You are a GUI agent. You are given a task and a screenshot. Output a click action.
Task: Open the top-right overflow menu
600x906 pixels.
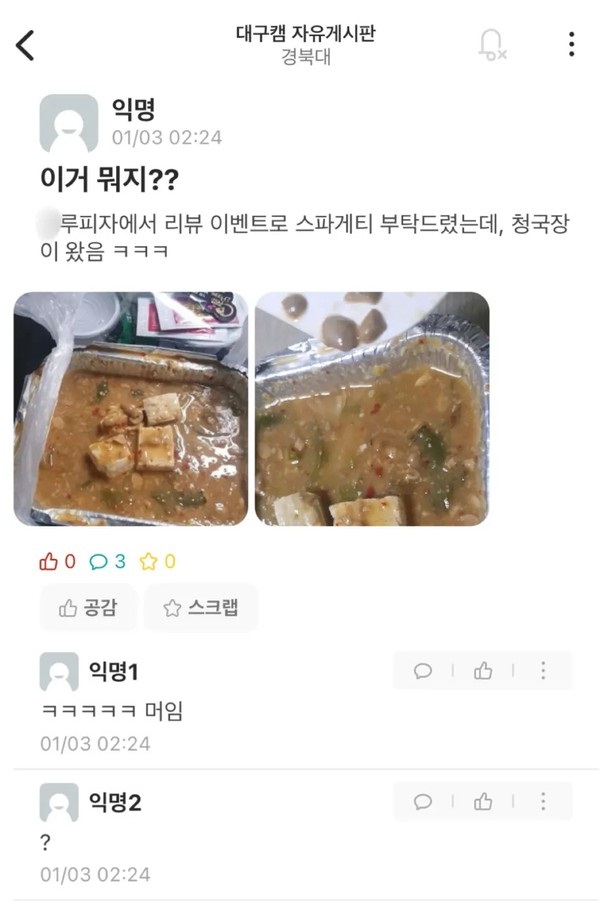[571, 45]
